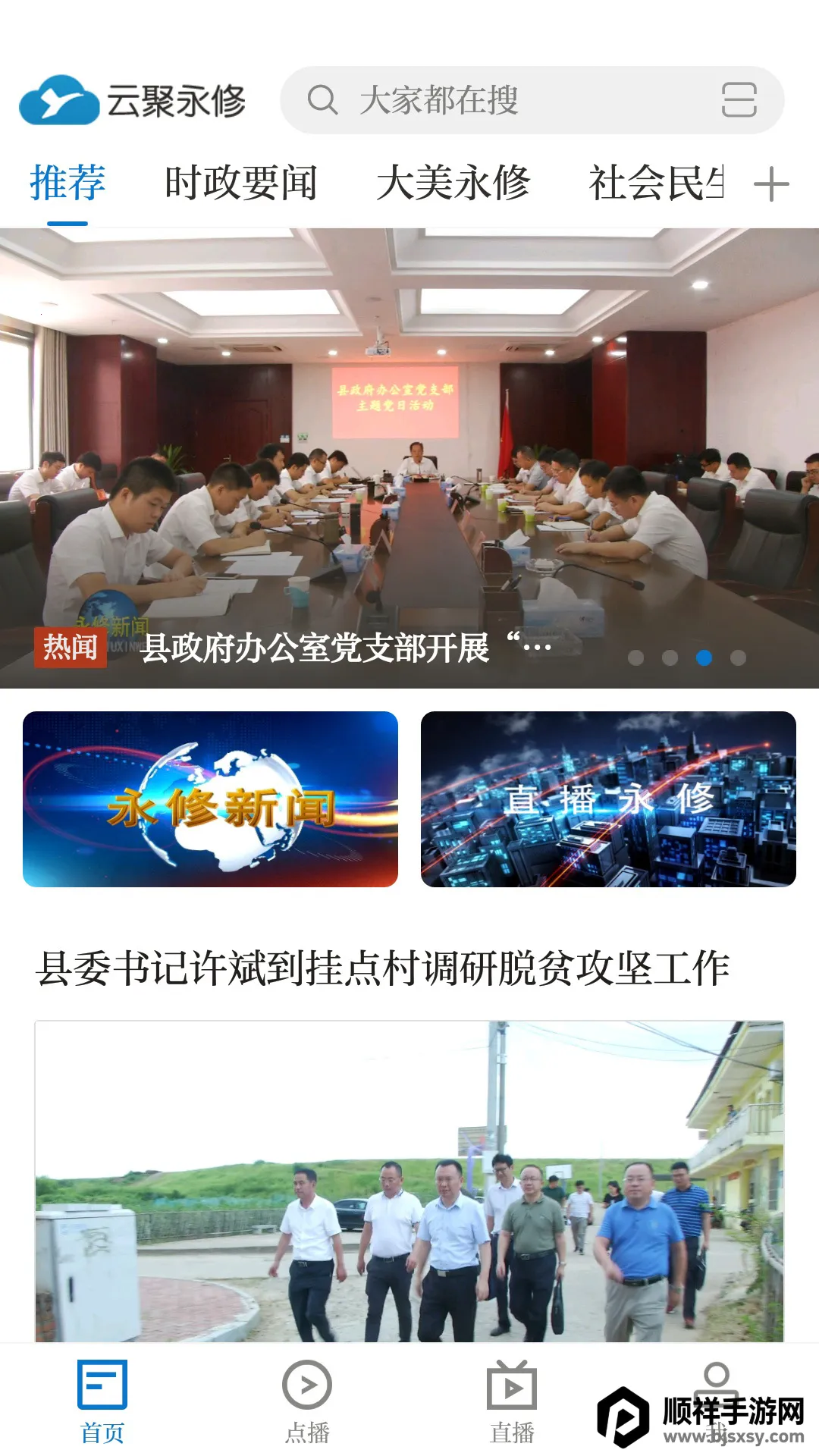Viewport: 819px width, 1456px height.
Task: Select the 推荐 tab
Action: (x=67, y=184)
